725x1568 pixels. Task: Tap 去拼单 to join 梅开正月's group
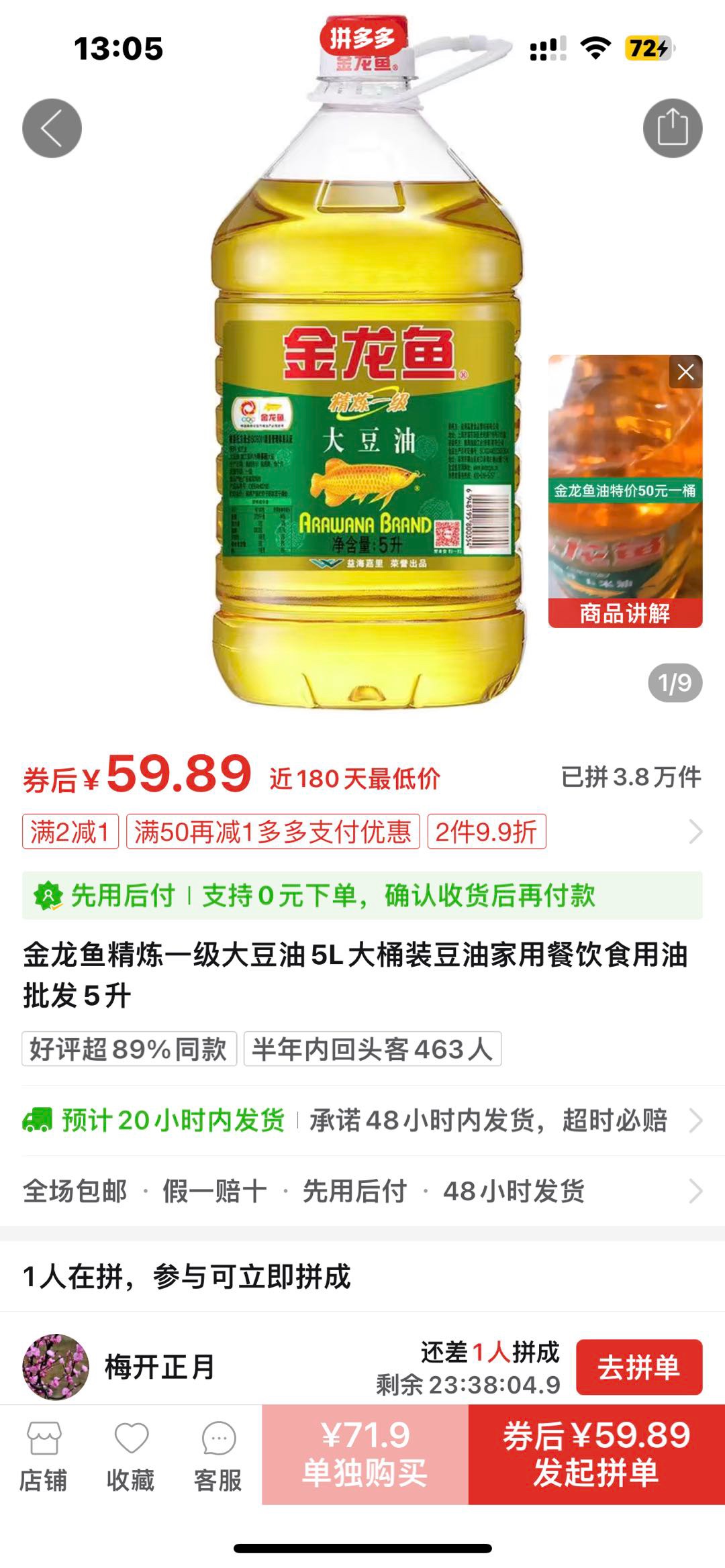(638, 1367)
